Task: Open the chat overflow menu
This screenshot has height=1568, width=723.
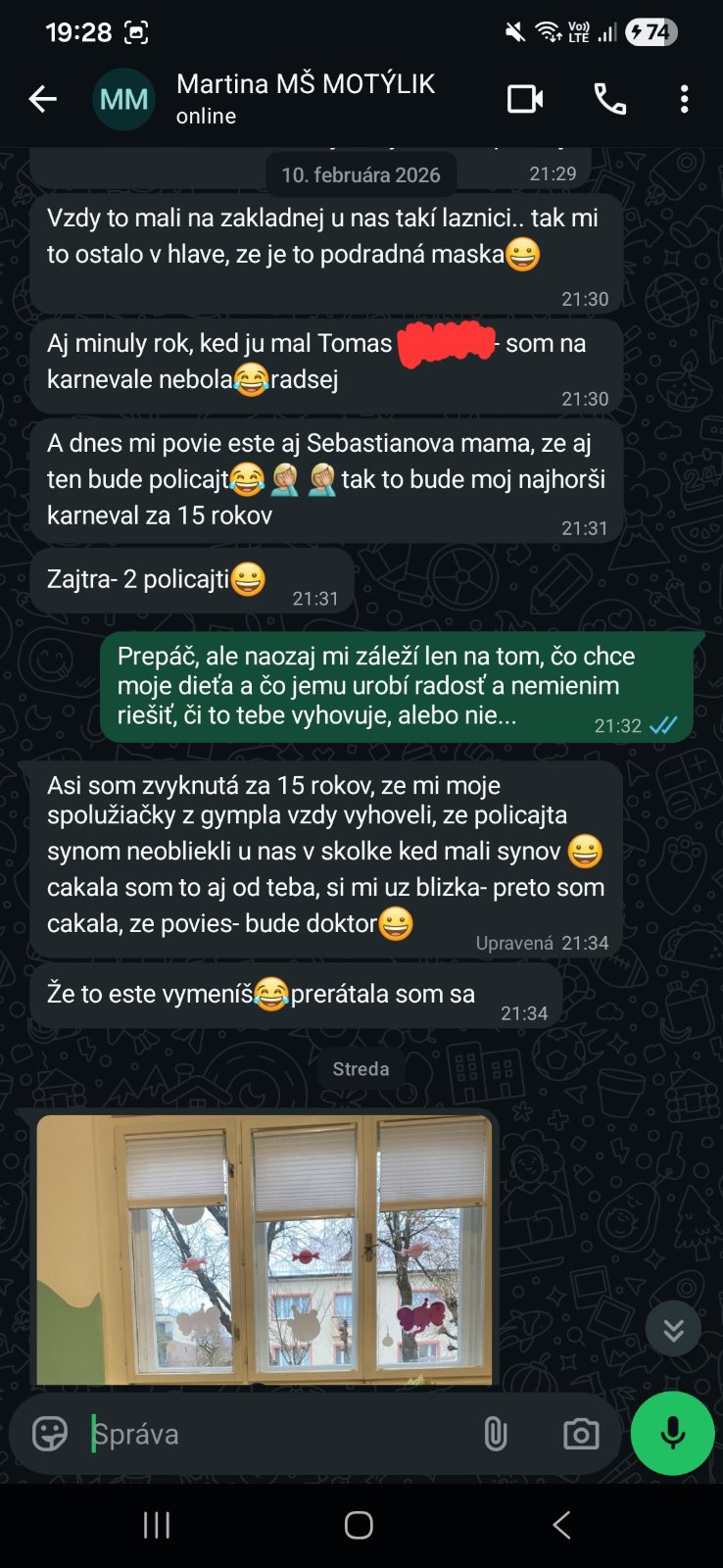Action: [684, 99]
